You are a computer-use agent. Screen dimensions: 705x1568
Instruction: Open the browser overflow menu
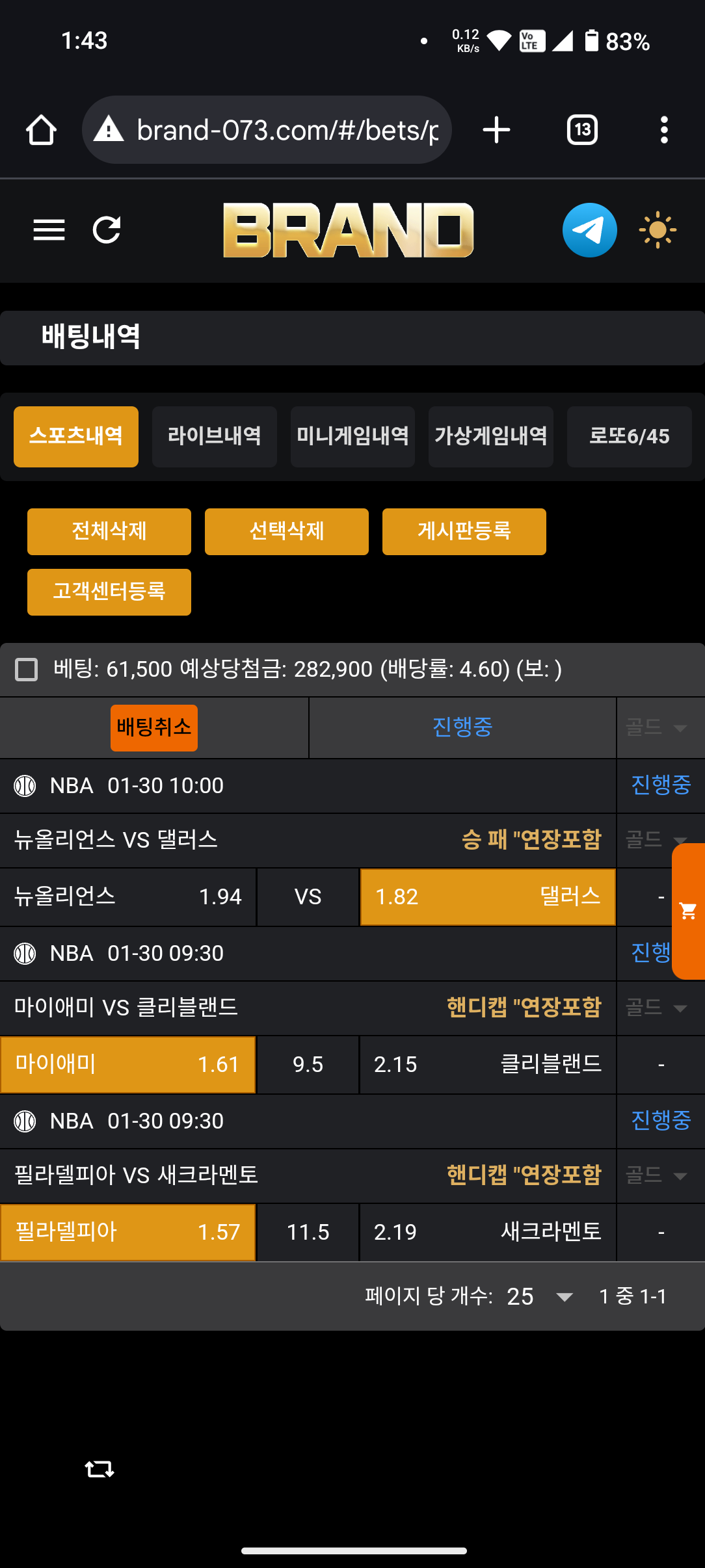point(663,130)
